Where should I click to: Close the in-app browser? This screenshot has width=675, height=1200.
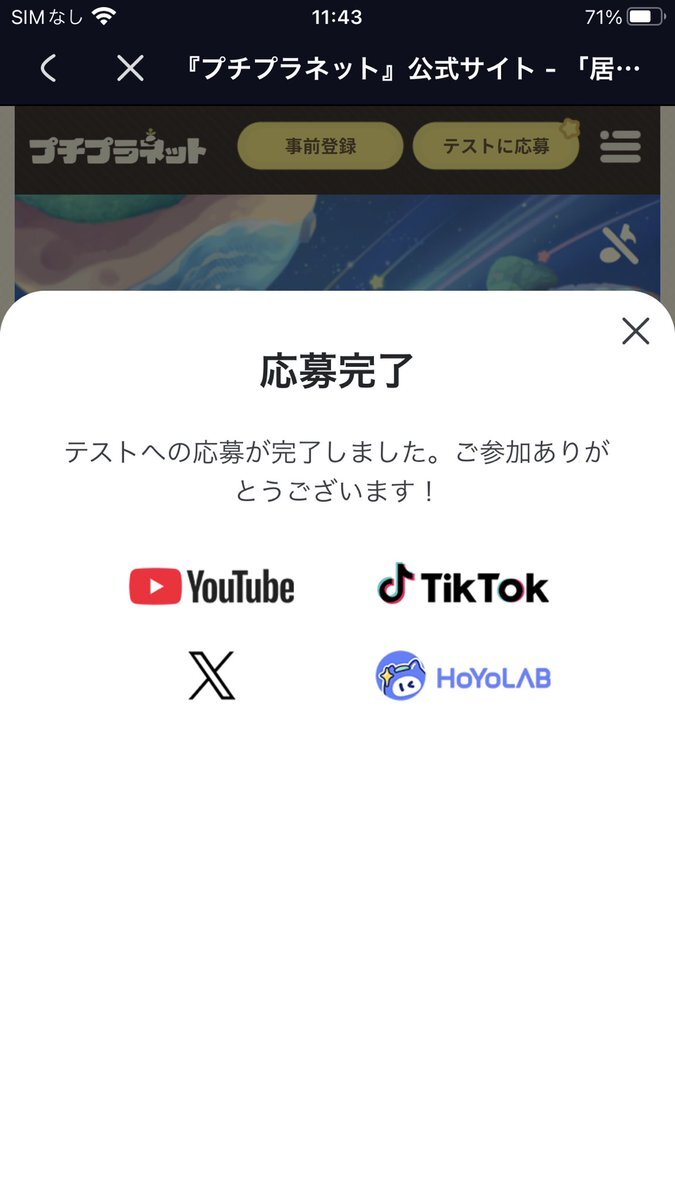[x=130, y=68]
